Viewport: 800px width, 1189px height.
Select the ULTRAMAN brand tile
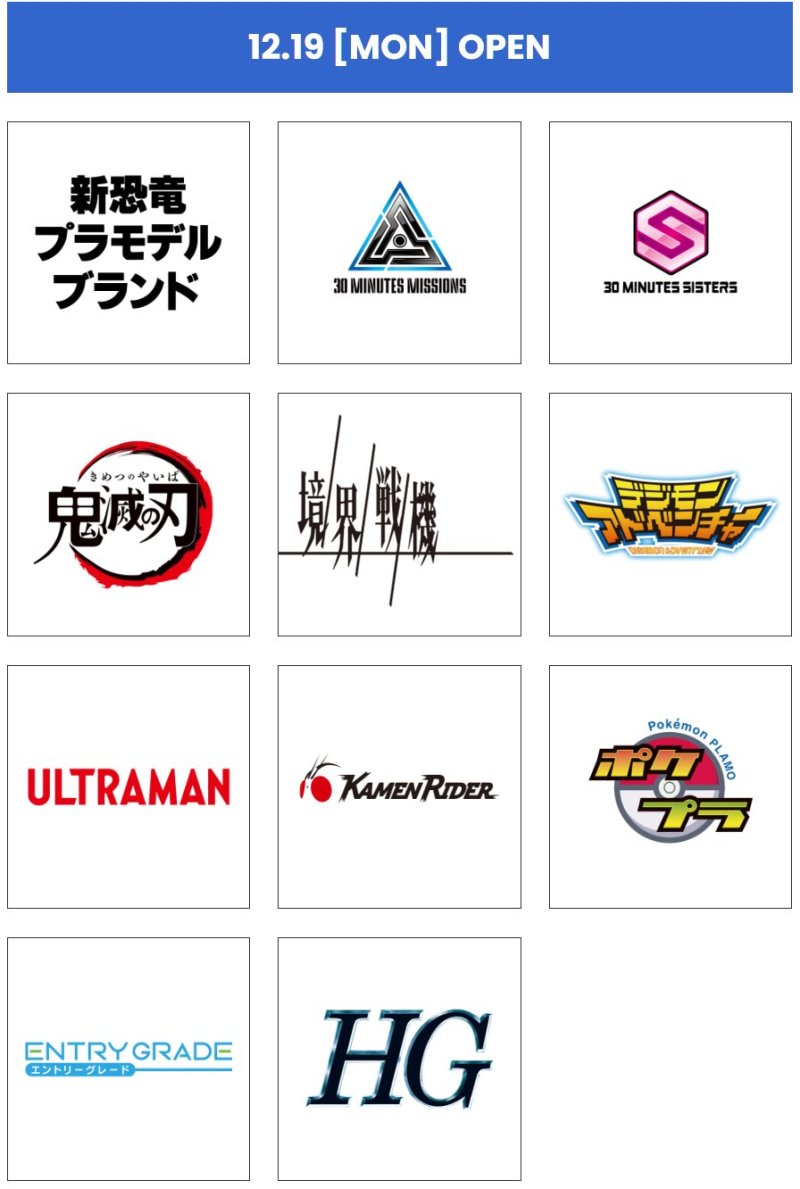128,786
